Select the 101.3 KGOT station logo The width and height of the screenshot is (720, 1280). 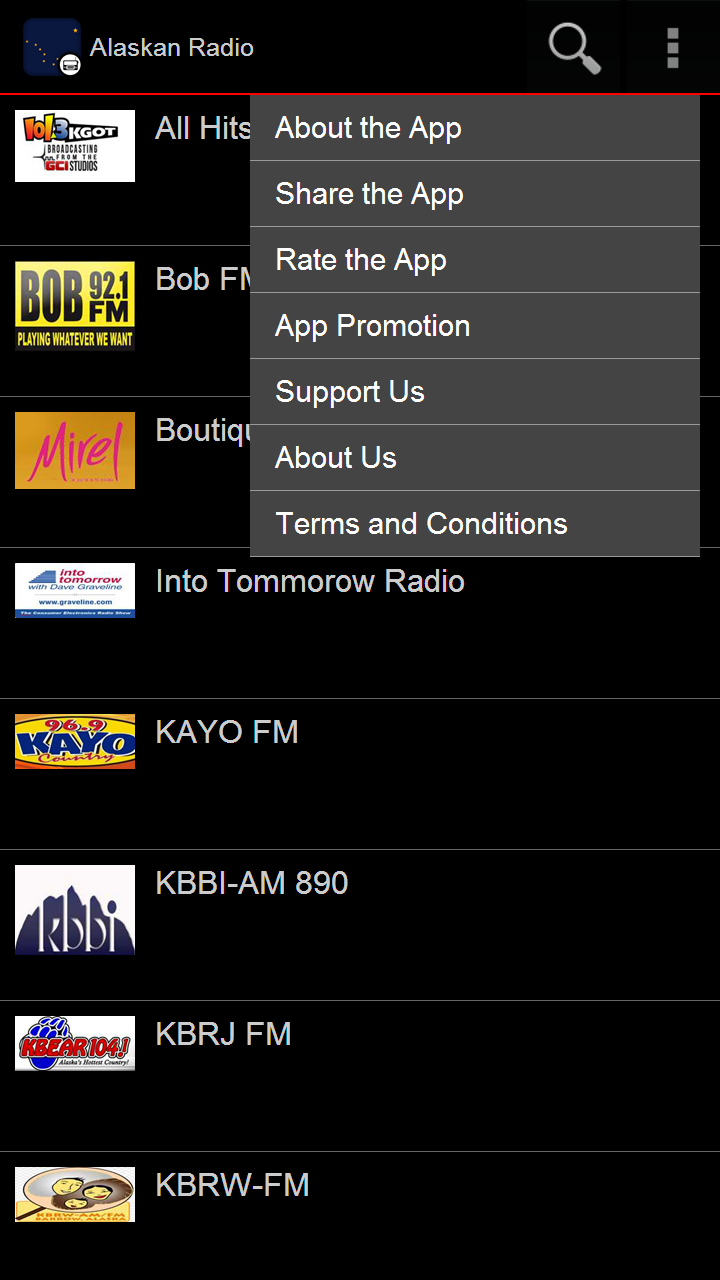(x=74, y=145)
